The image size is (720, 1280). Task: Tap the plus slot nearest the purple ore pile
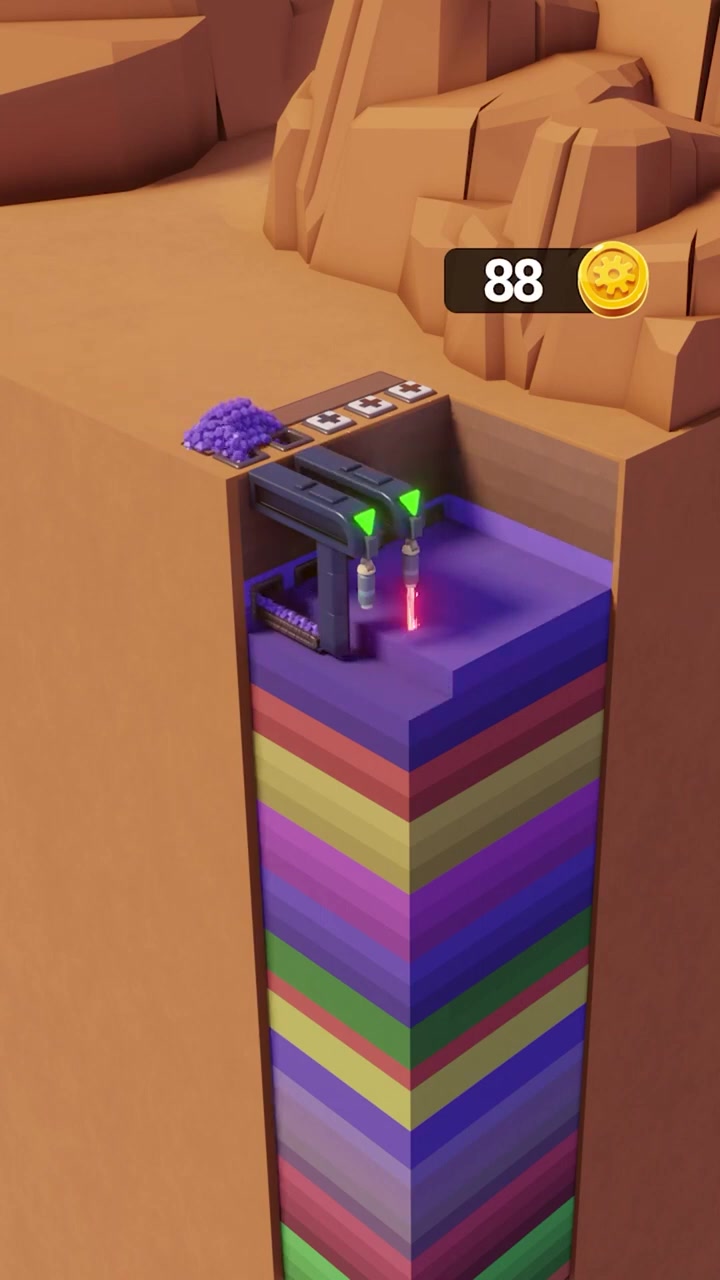(329, 421)
